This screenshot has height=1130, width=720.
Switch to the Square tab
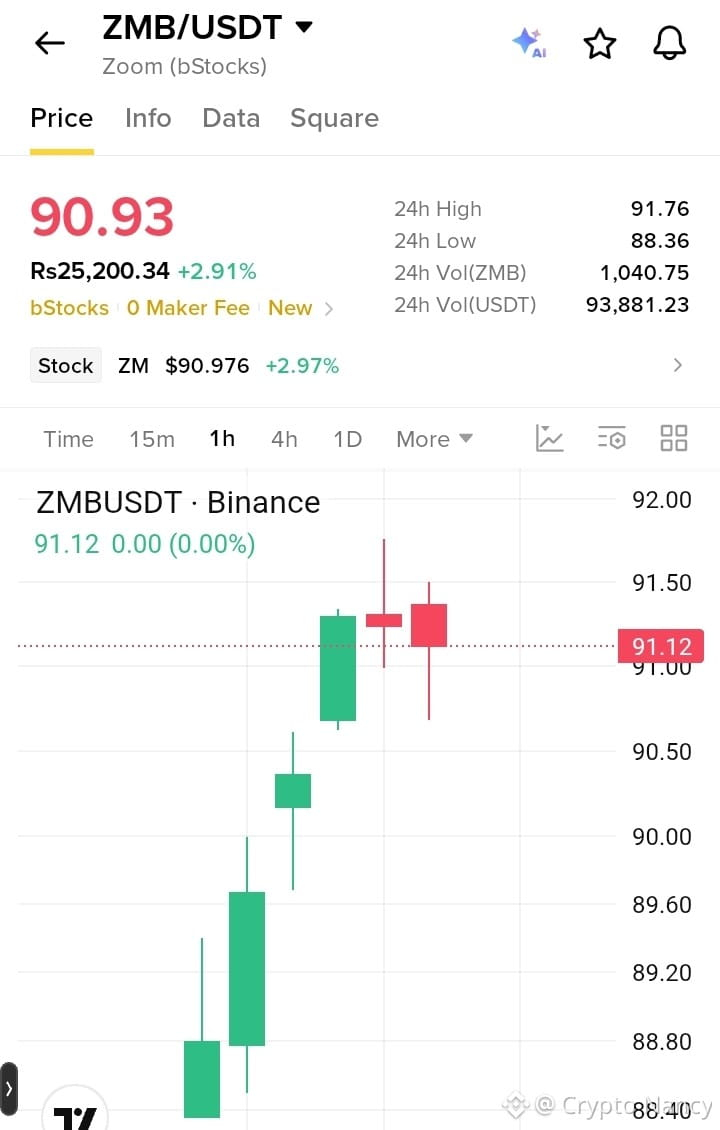[x=334, y=118]
